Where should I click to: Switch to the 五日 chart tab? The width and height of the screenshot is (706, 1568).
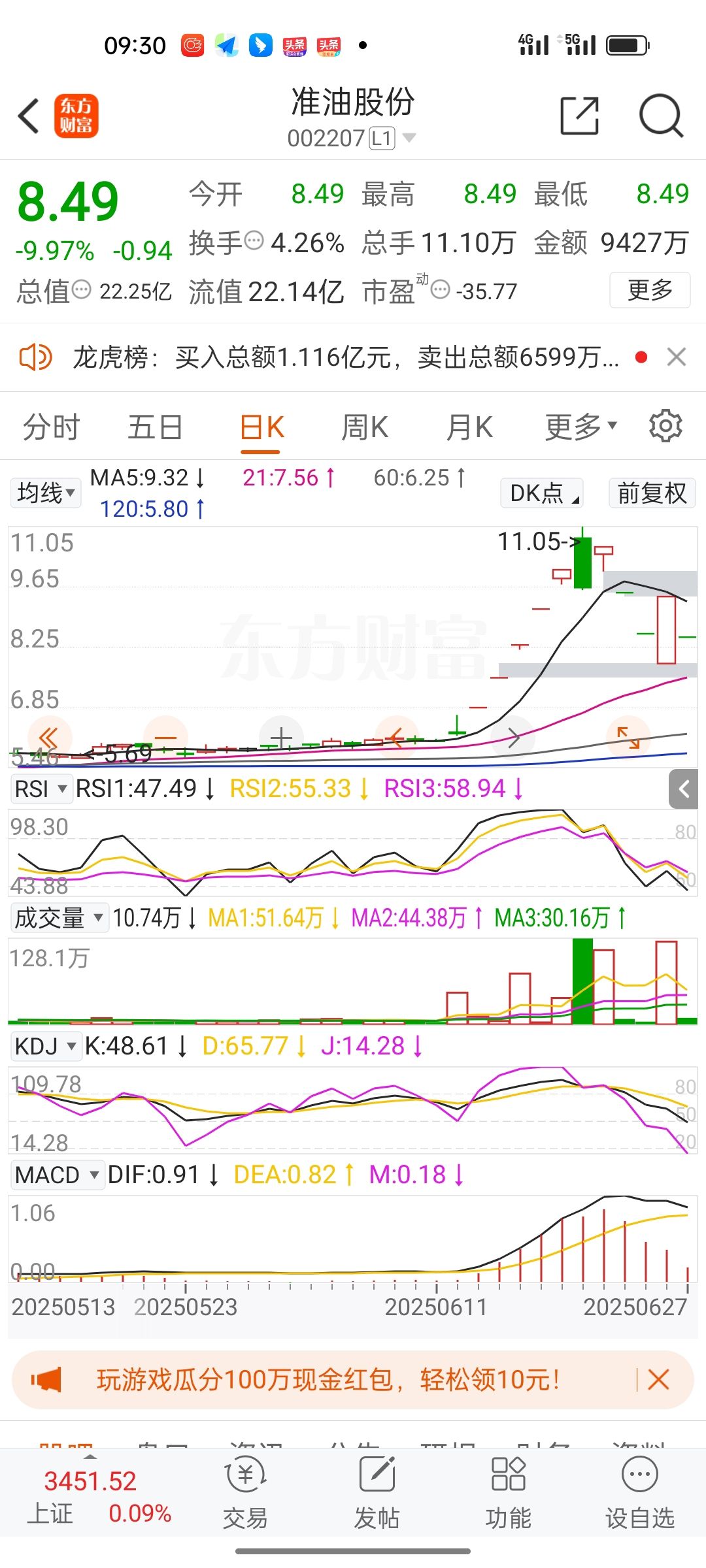[155, 427]
